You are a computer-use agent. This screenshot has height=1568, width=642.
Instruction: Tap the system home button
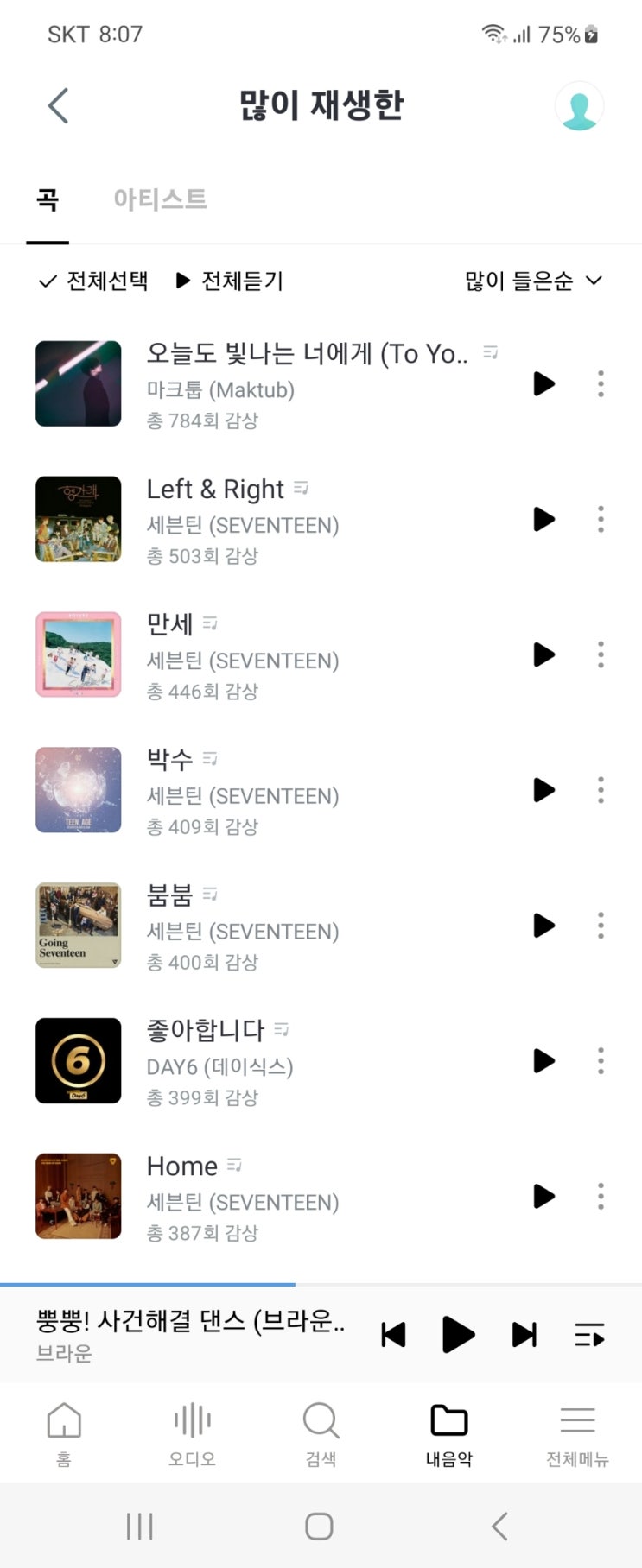tap(319, 1526)
